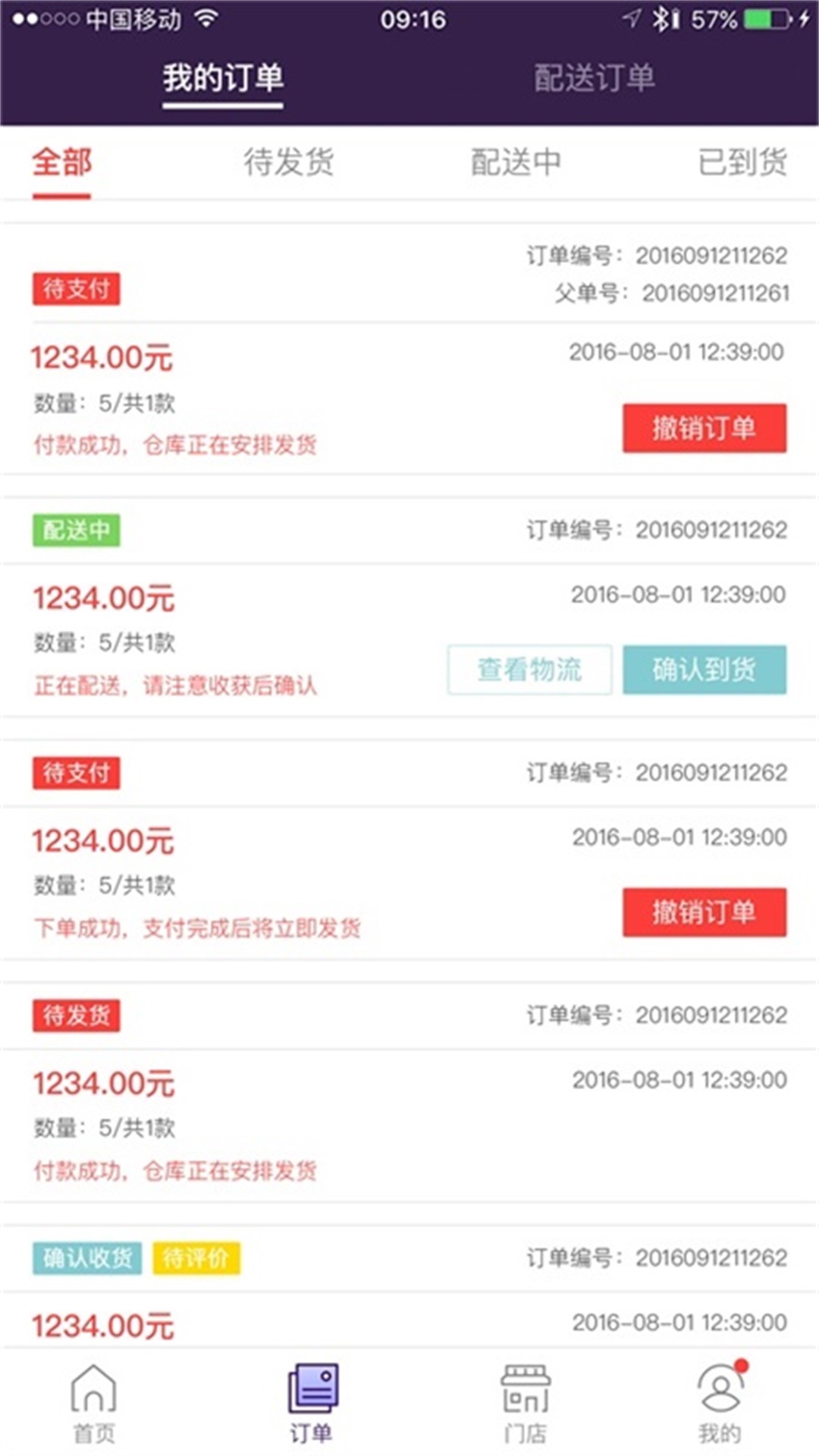819x1456 pixels.
Task: Switch to the 配送订单 tab
Action: click(x=597, y=76)
